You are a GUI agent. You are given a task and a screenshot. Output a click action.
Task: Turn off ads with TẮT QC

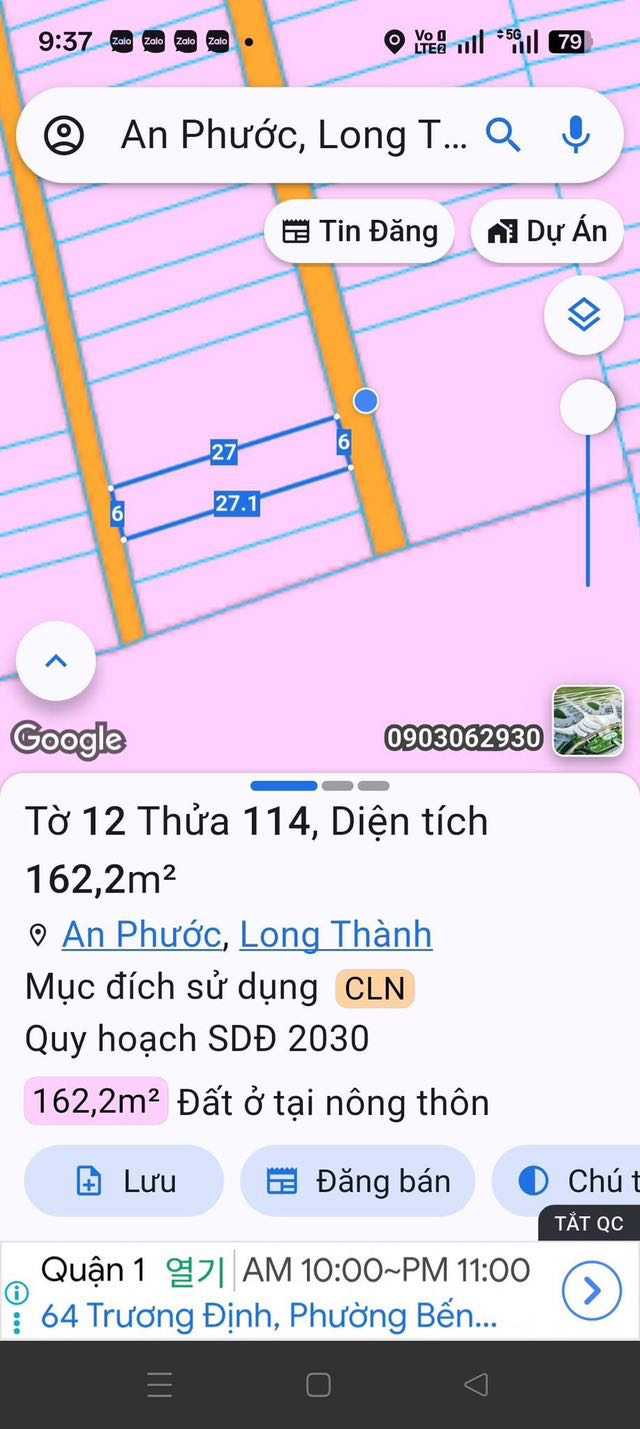[589, 1223]
